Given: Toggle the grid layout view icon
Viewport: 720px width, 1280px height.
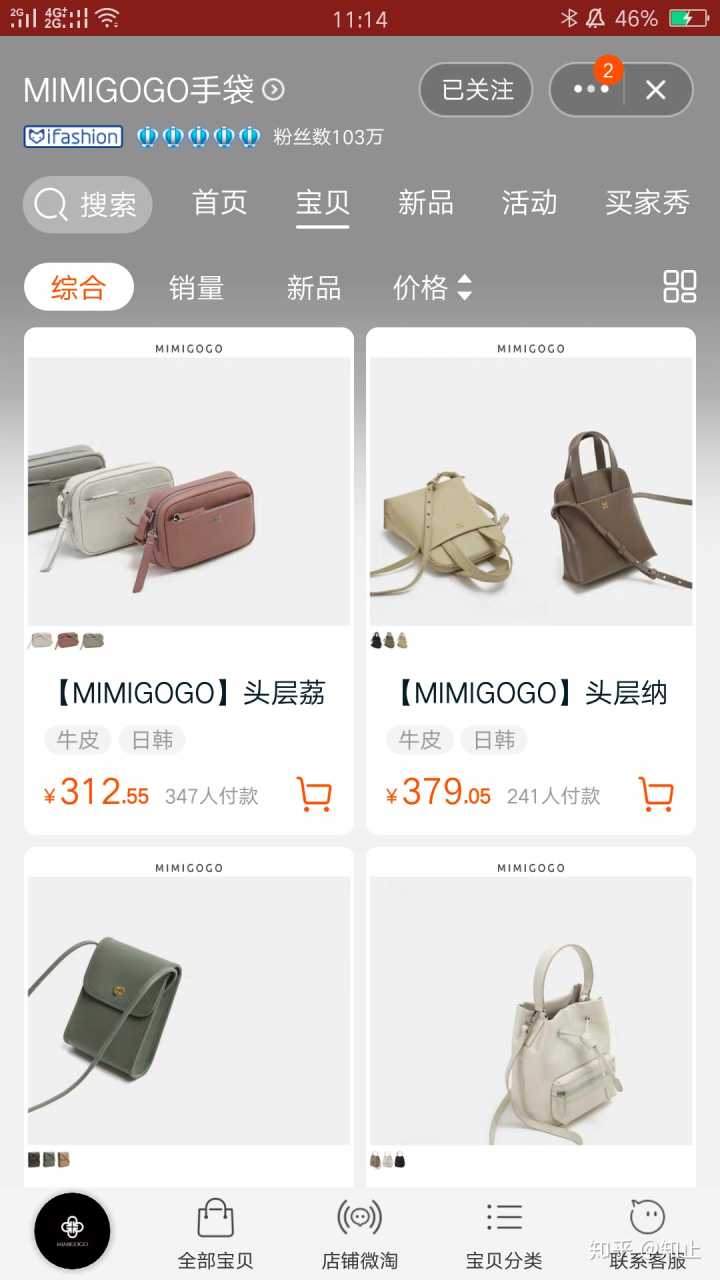Looking at the screenshot, I should point(680,286).
